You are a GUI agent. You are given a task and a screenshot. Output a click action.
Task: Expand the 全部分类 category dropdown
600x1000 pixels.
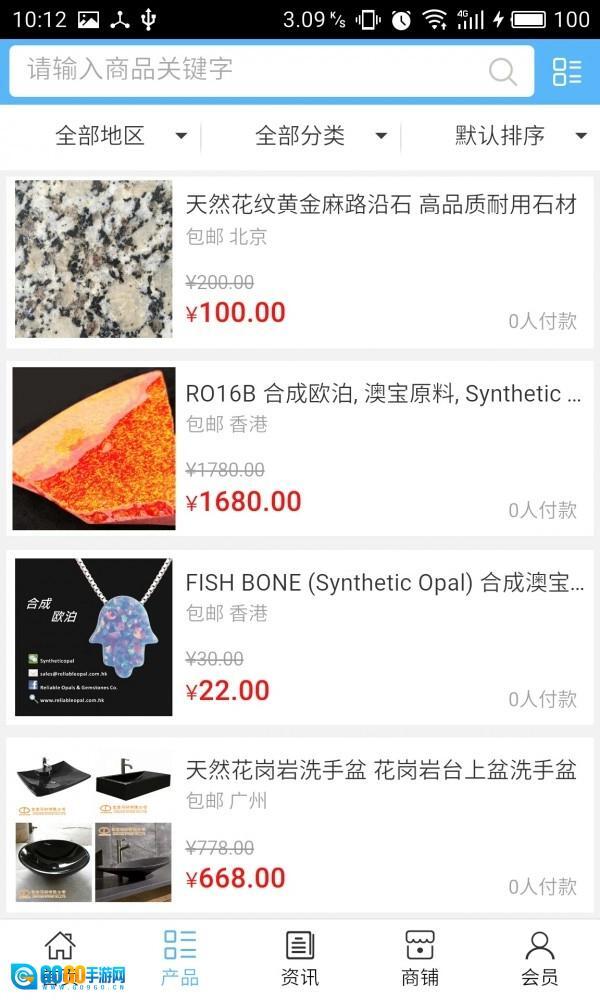pyautogui.click(x=320, y=136)
